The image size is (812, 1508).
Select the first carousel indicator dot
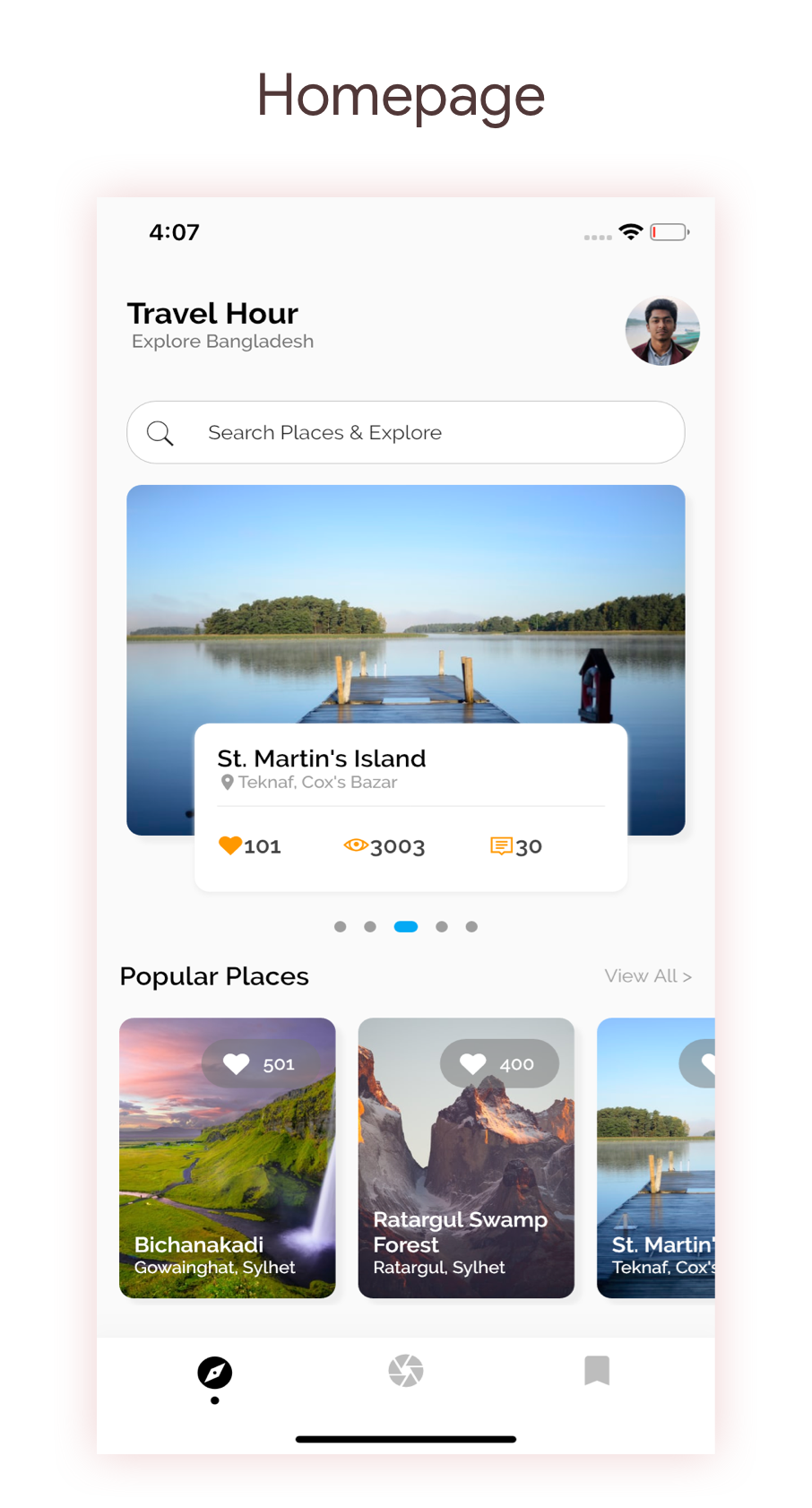[x=340, y=926]
